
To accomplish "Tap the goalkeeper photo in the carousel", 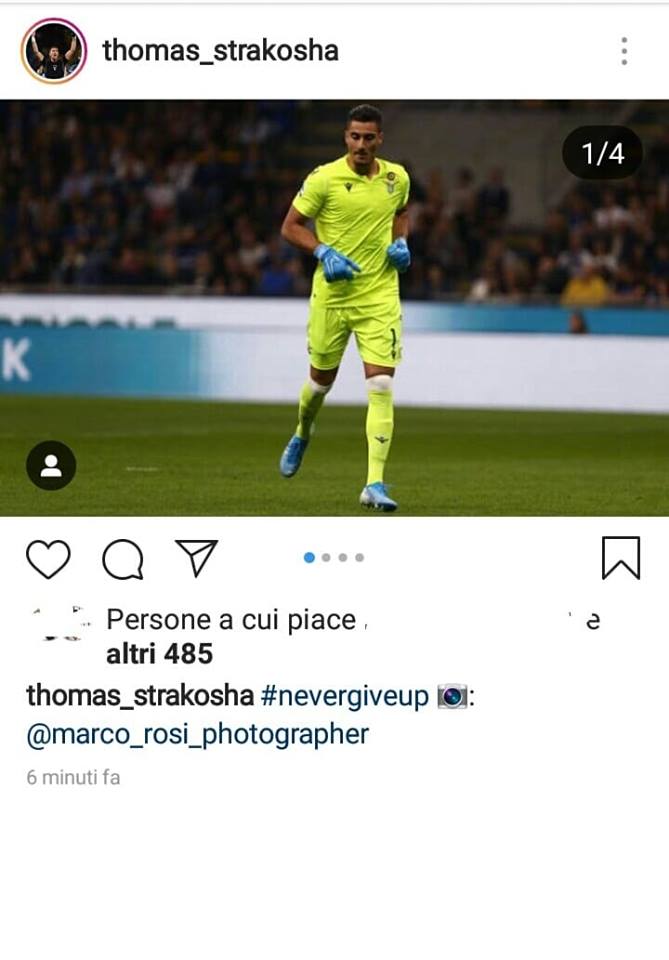I will [x=350, y=300].
